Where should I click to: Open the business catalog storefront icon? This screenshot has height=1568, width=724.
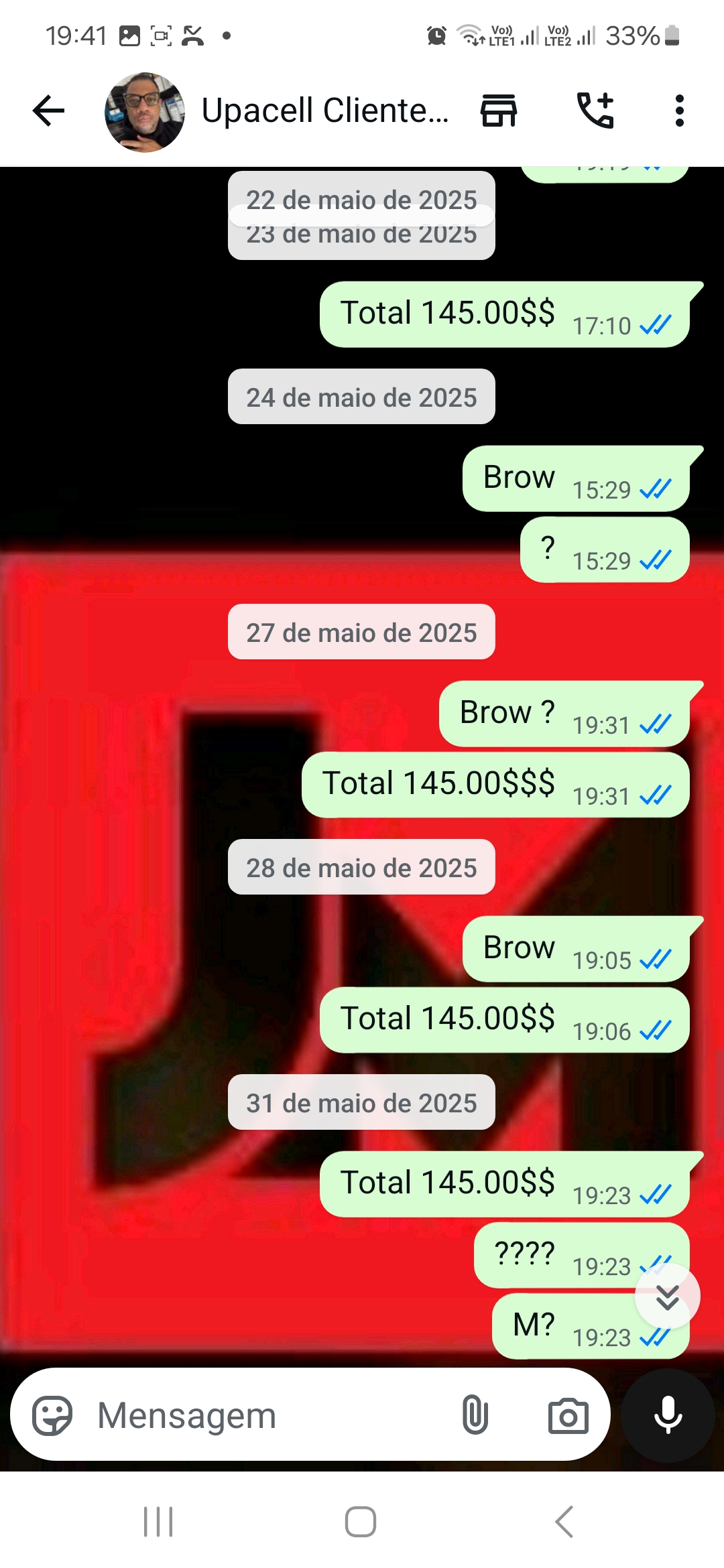[499, 111]
